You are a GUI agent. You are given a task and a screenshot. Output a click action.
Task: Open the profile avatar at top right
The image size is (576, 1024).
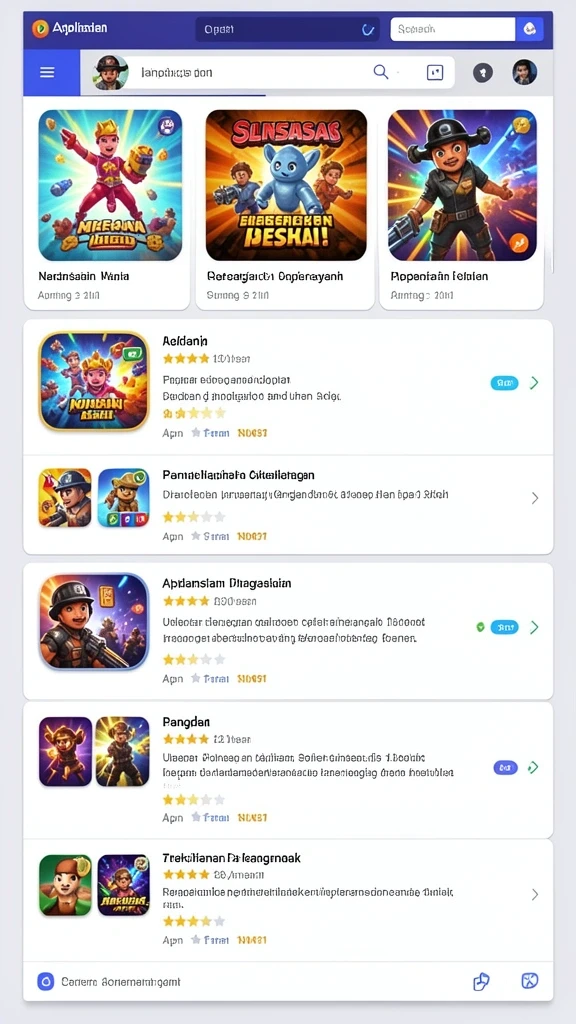(524, 72)
